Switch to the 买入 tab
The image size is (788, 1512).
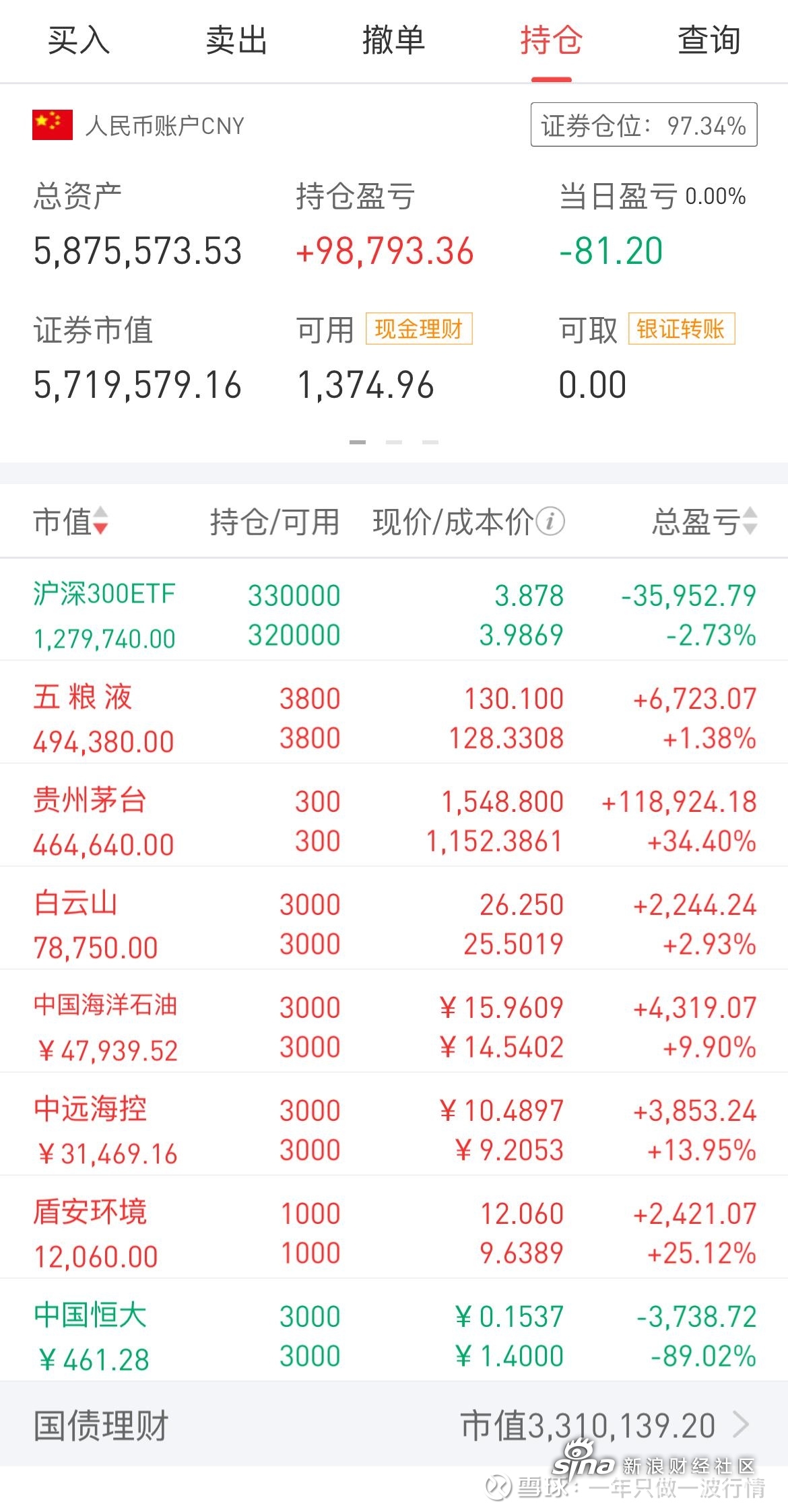point(79,40)
